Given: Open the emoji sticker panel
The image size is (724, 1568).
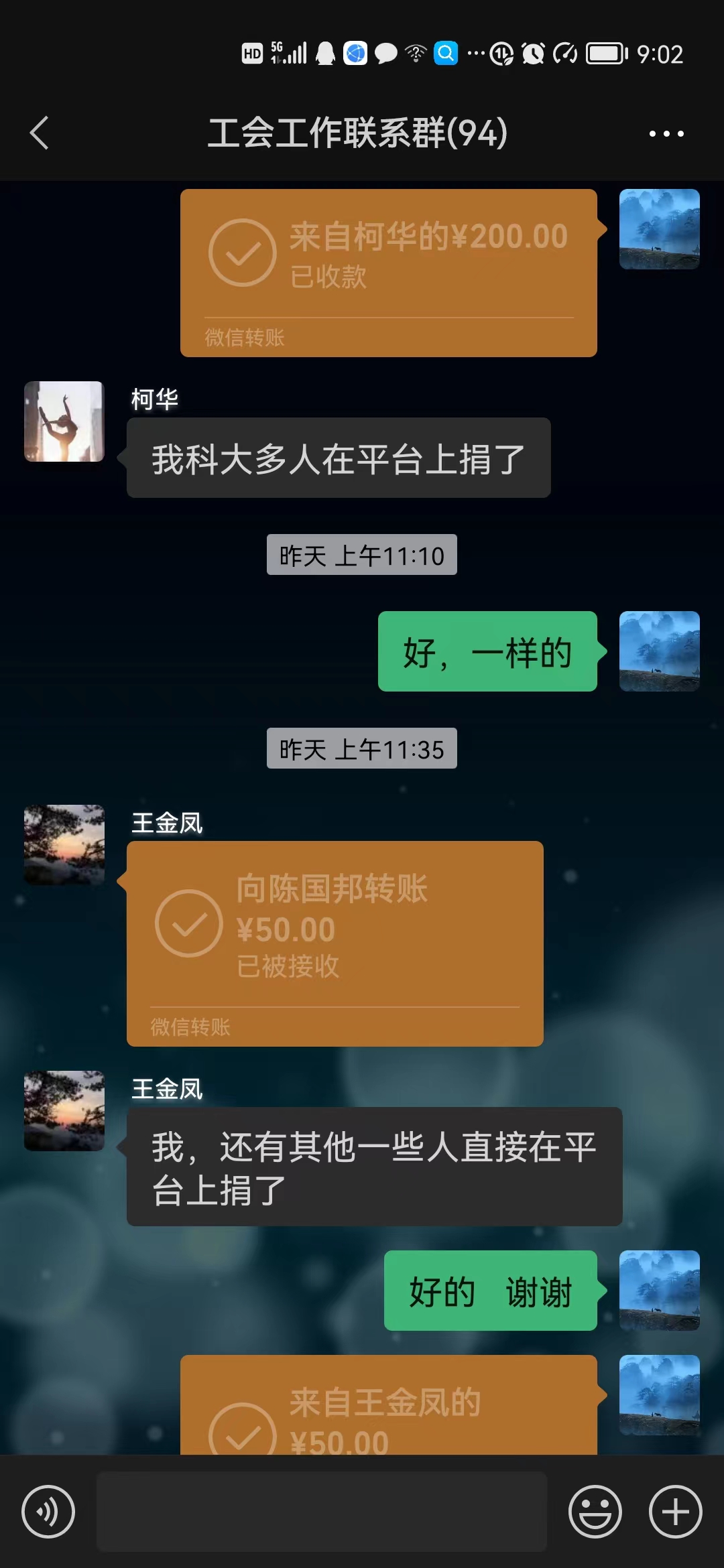Looking at the screenshot, I should point(595,1512).
